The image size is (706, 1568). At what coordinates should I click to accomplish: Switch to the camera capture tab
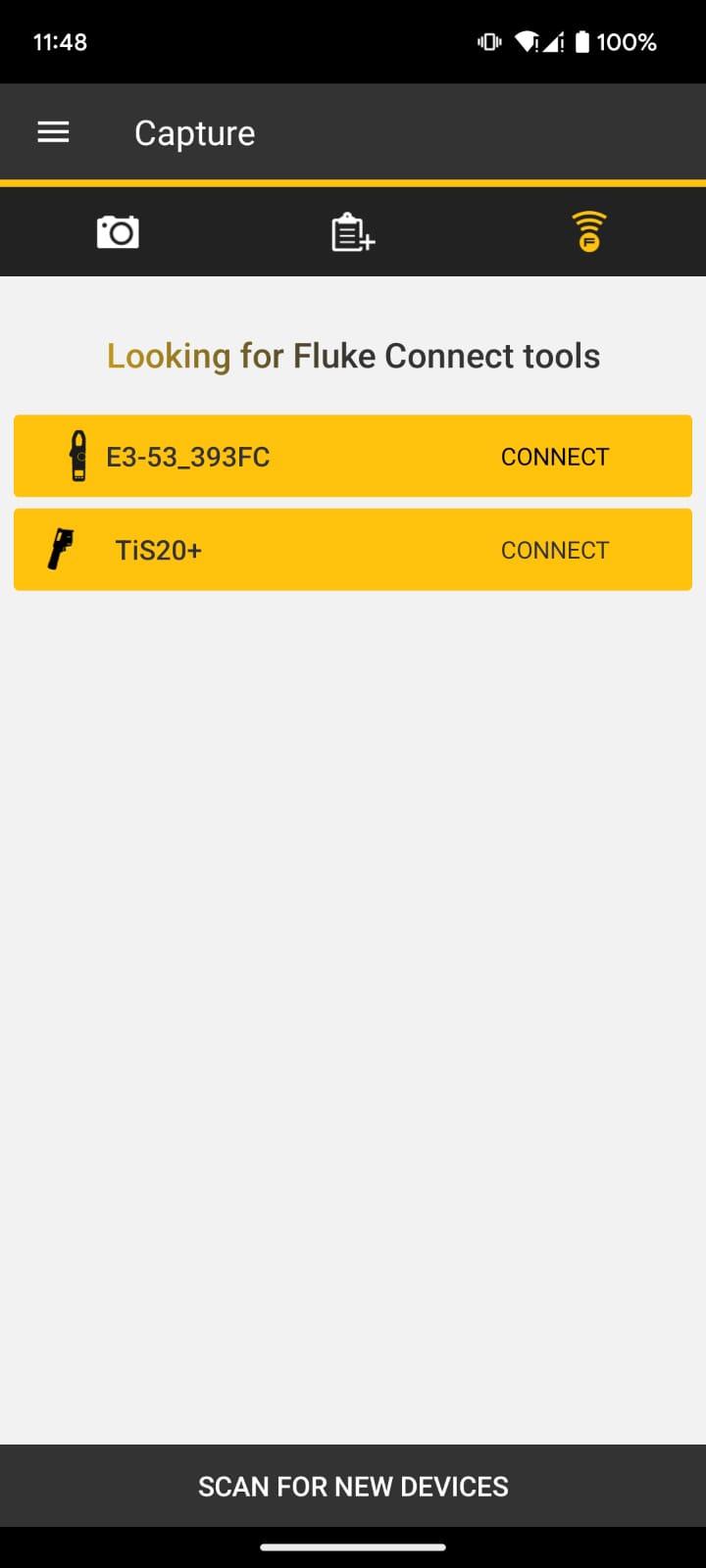(x=118, y=232)
